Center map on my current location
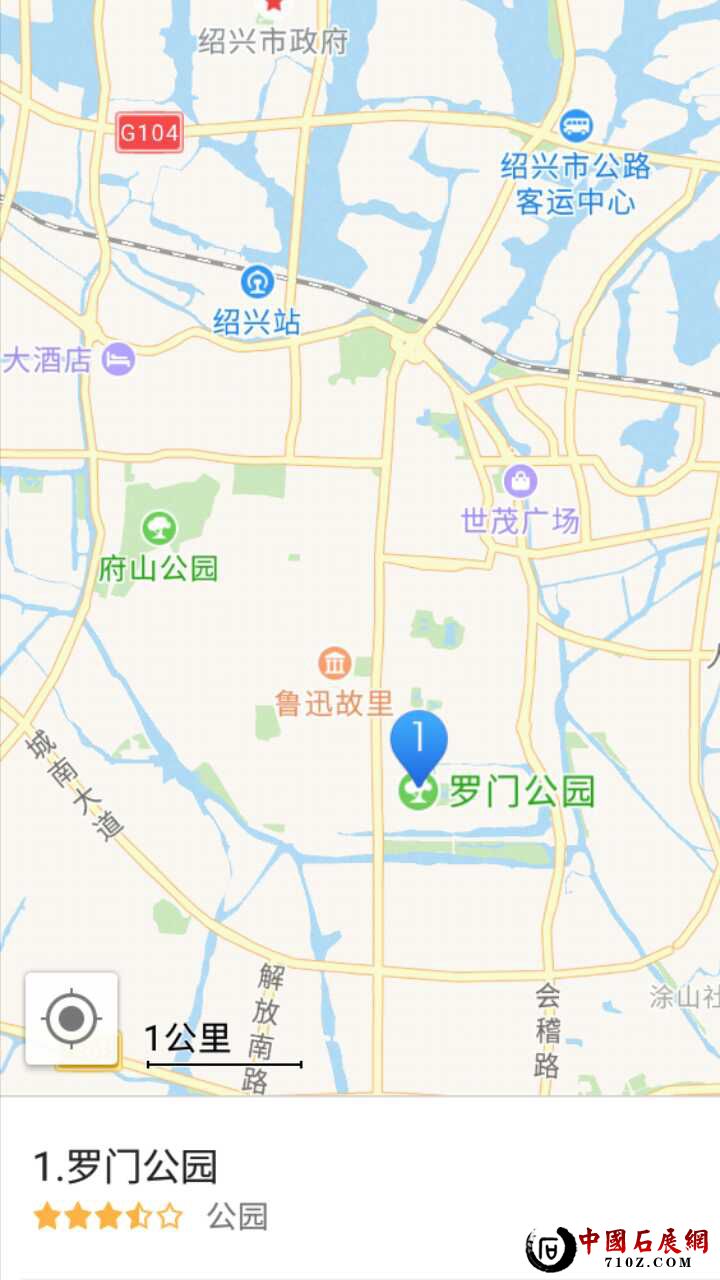Image resolution: width=720 pixels, height=1280 pixels. click(71, 1018)
